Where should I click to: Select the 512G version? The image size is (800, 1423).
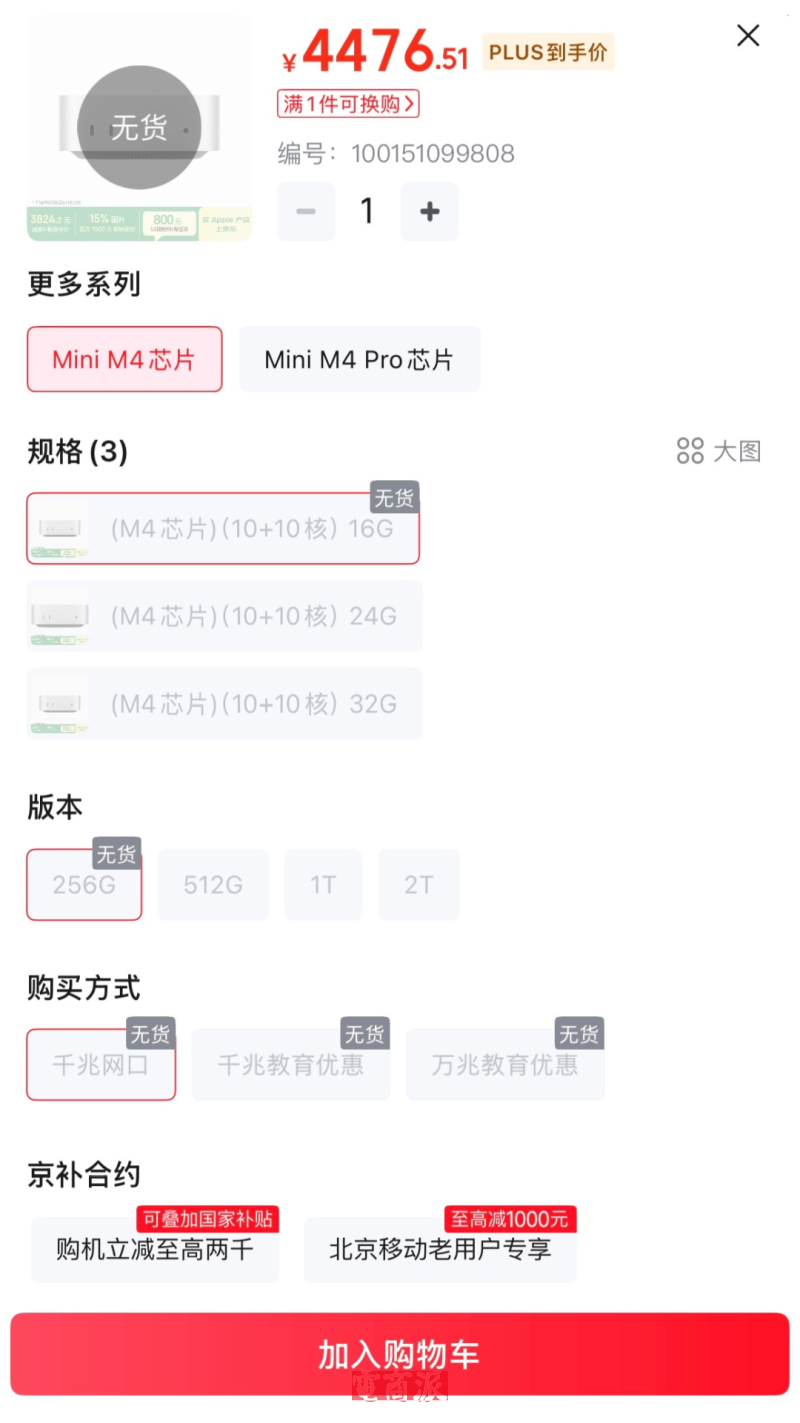[x=213, y=885]
